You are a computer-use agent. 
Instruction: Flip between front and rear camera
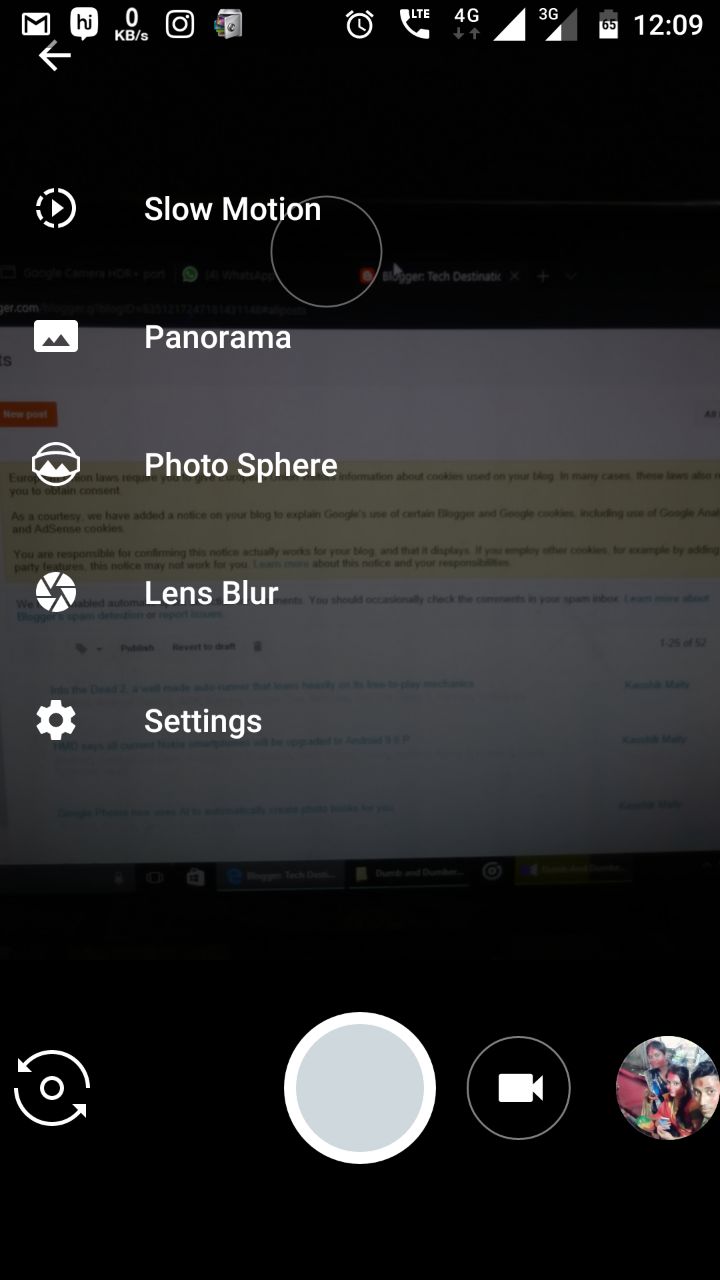pyautogui.click(x=52, y=1087)
